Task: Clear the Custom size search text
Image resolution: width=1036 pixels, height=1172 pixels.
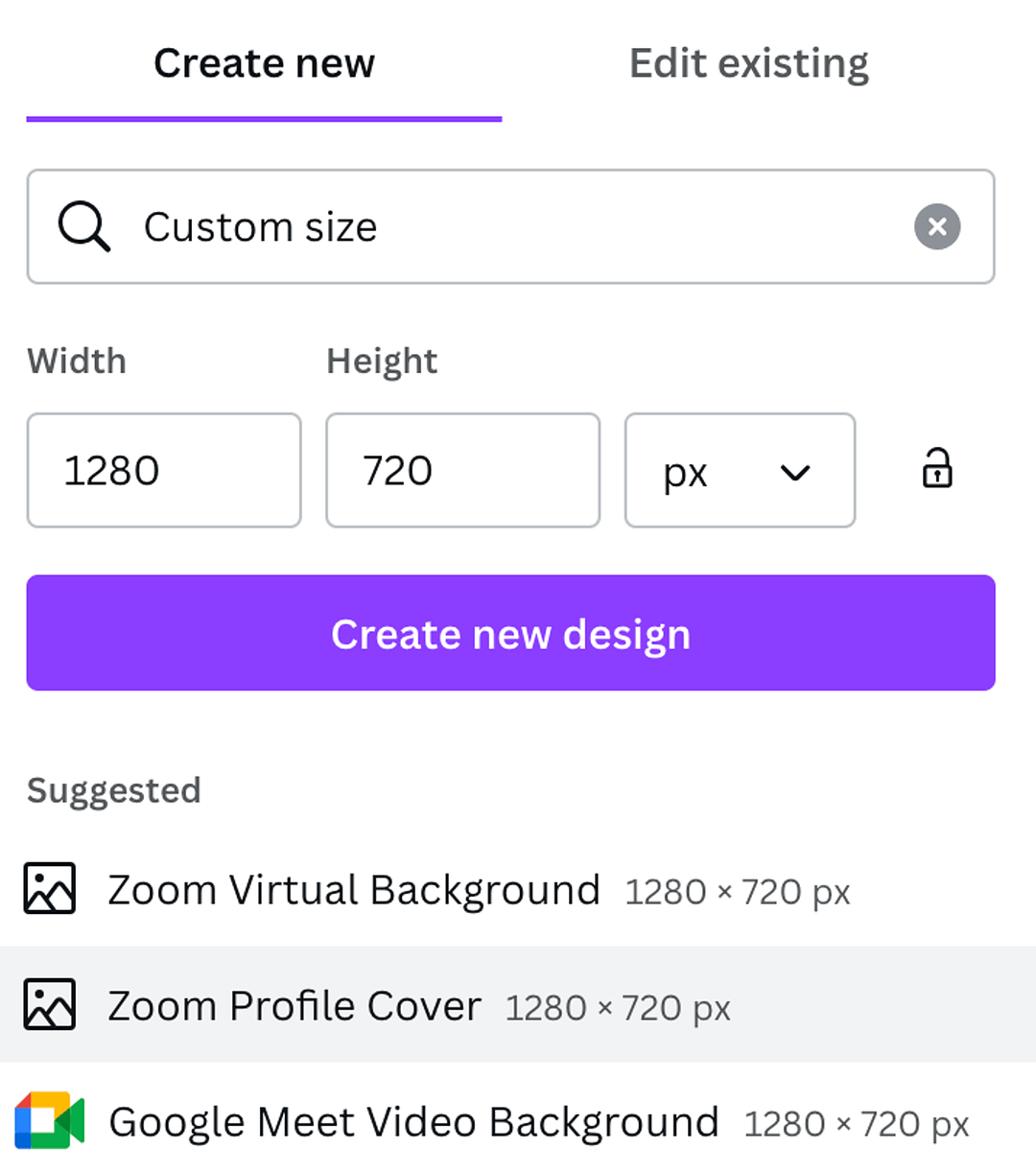Action: [937, 227]
